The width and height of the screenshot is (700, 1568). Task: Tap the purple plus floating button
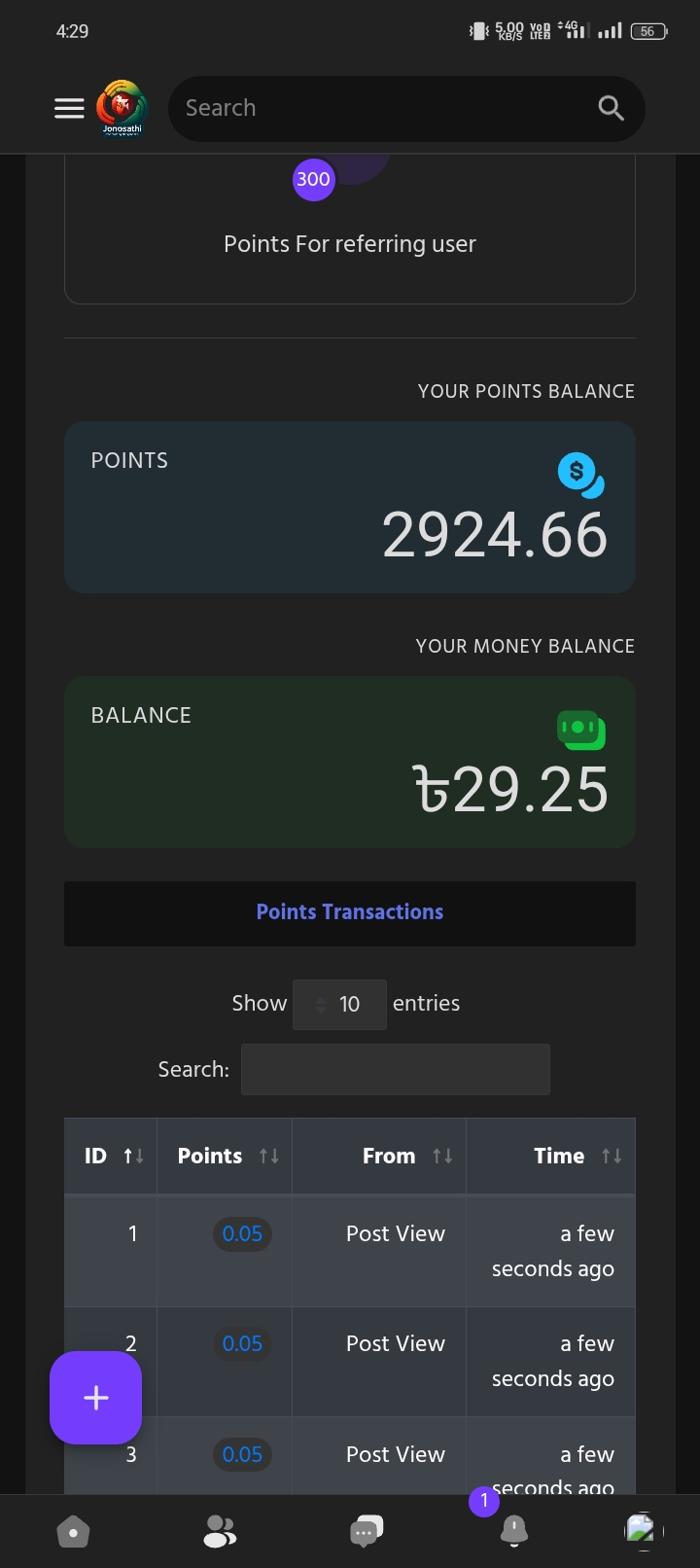click(96, 1398)
